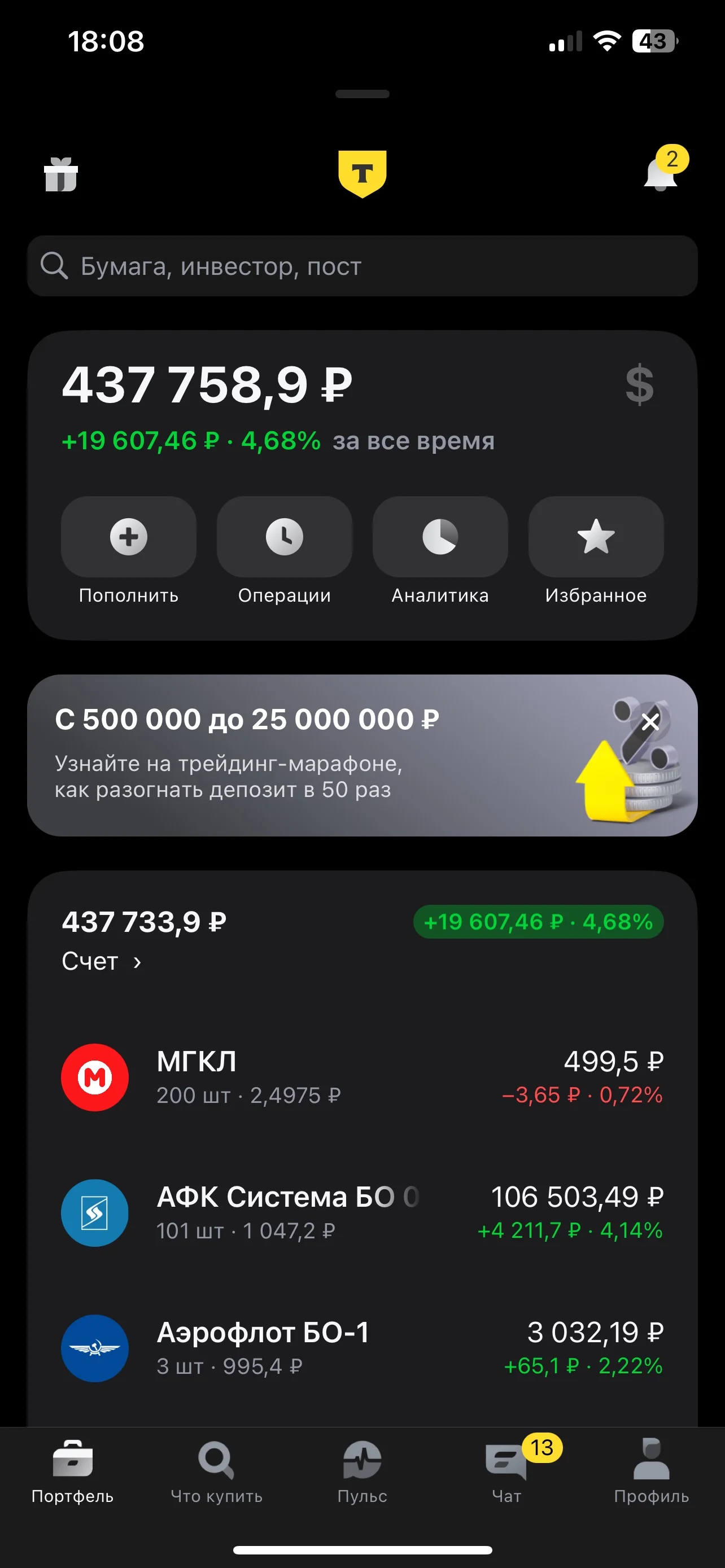Tap Пополнить to top up the account
The image size is (725, 1568).
click(128, 551)
